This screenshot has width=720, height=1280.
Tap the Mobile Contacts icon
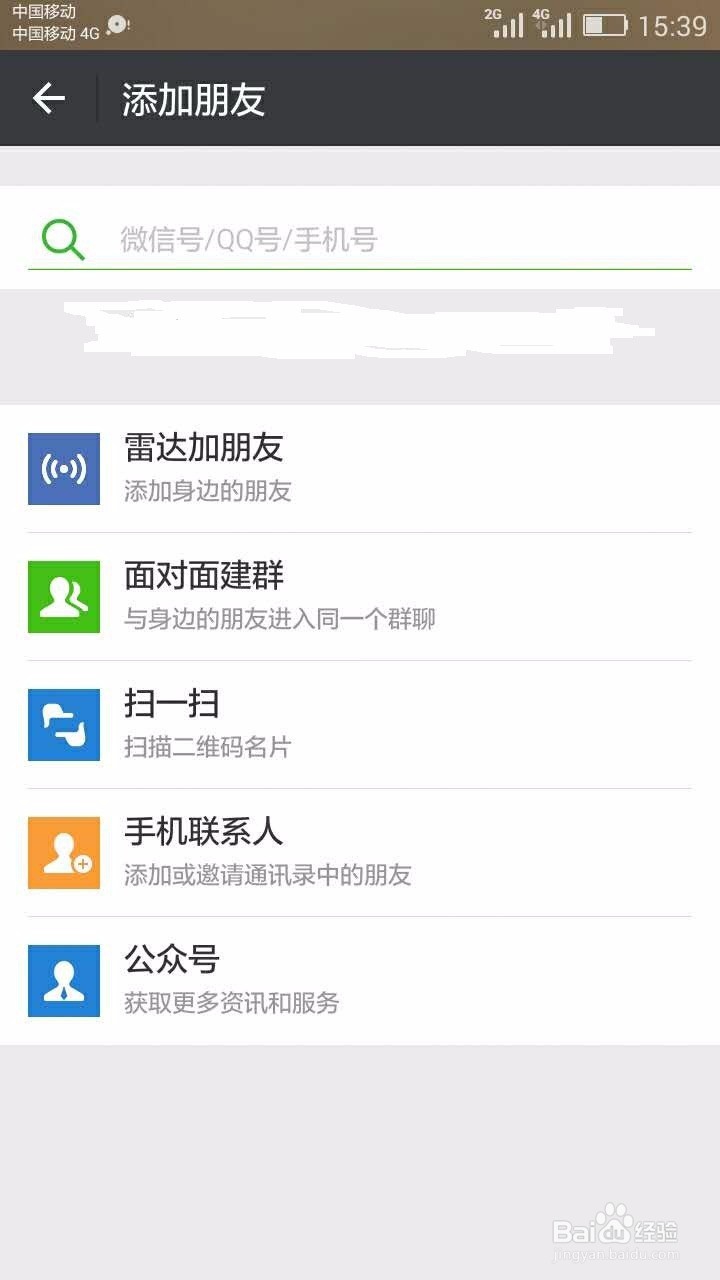[63, 852]
